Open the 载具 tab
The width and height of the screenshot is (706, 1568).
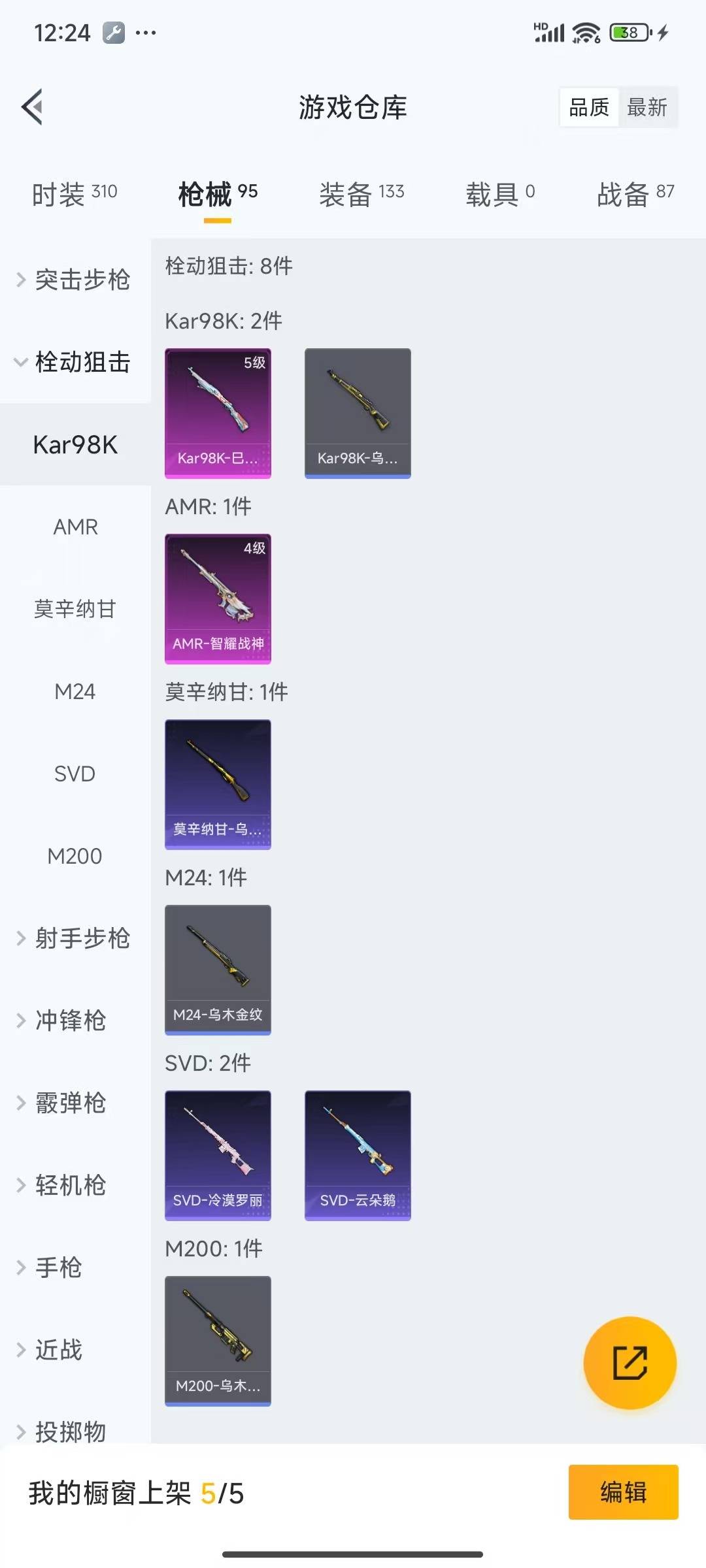tap(500, 194)
